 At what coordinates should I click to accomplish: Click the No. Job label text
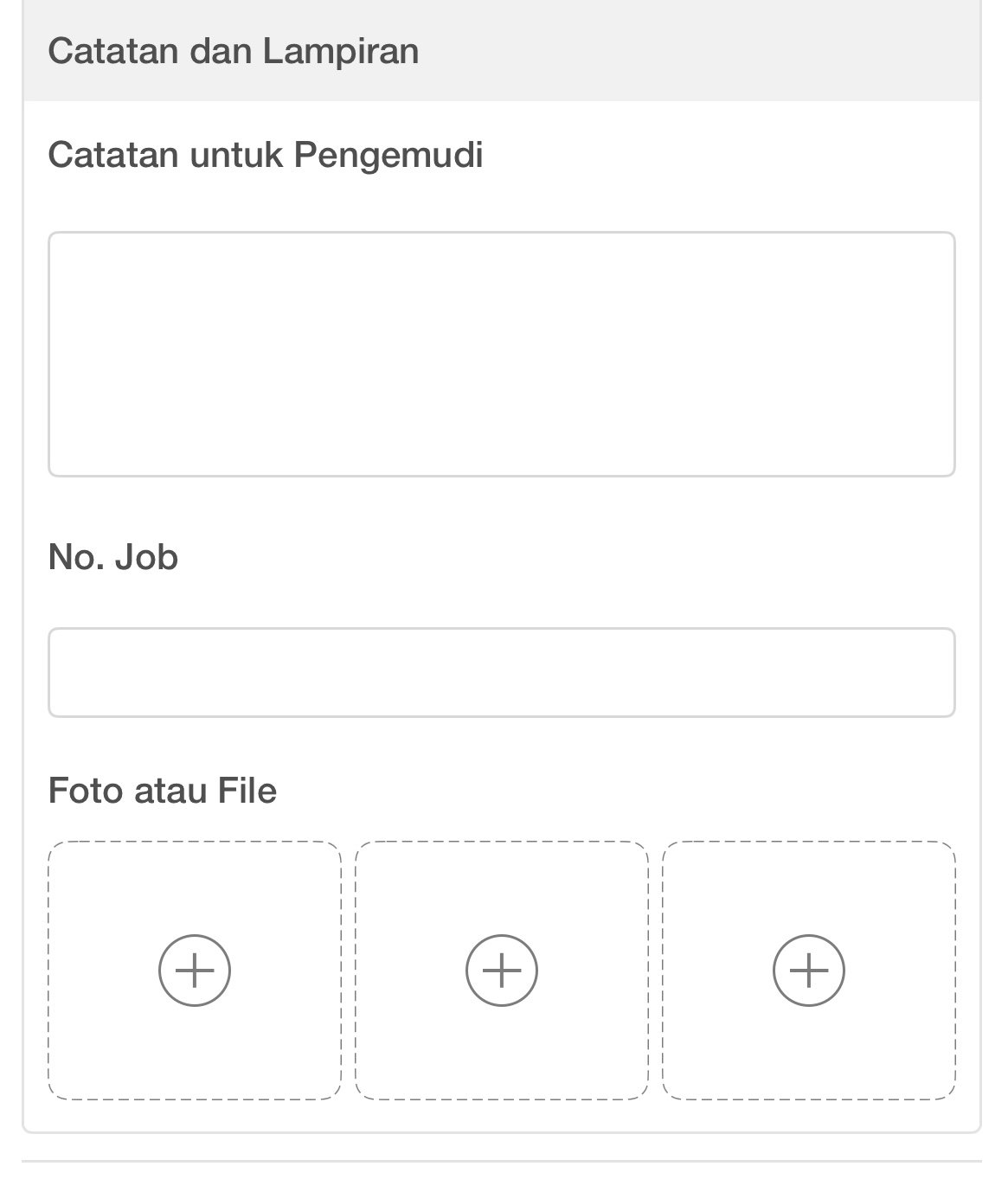pyautogui.click(x=112, y=557)
